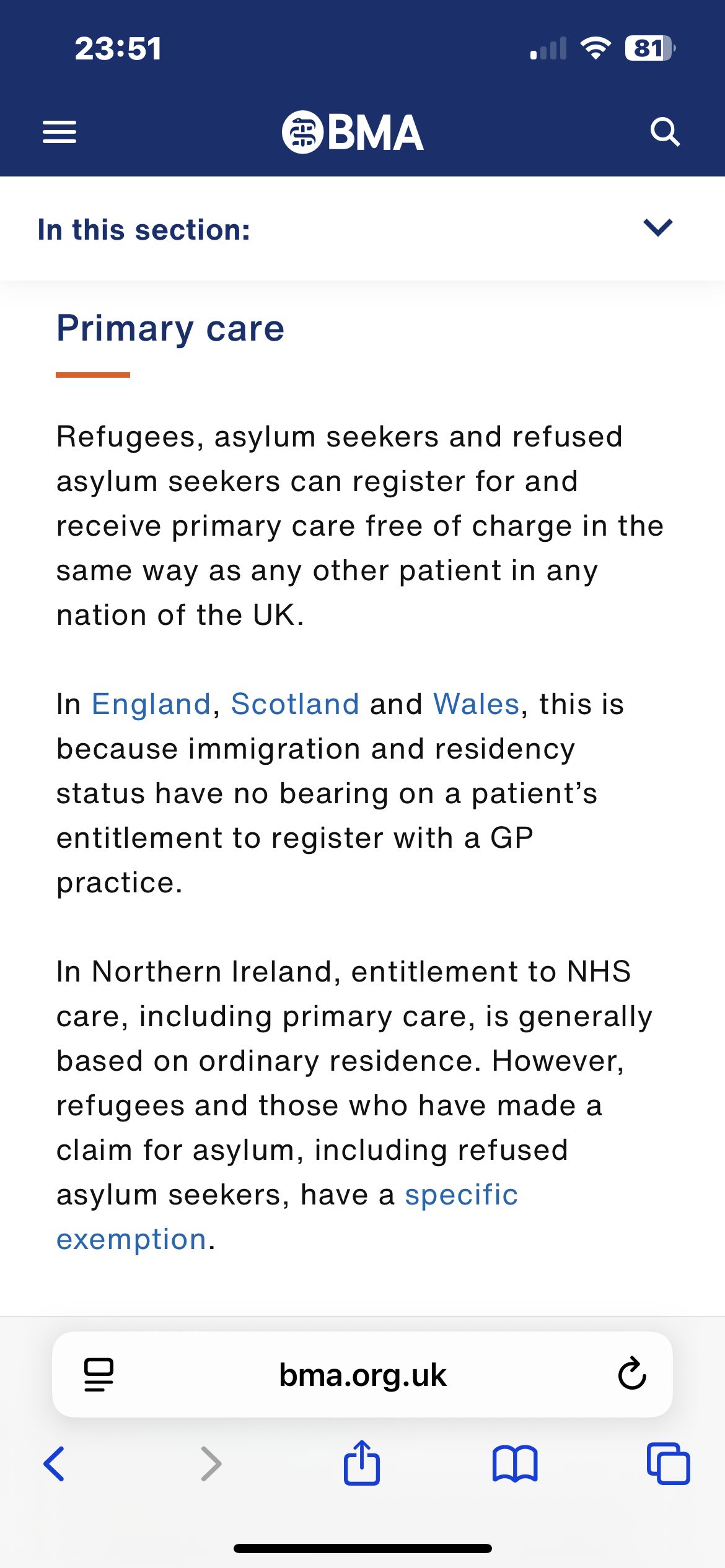Follow the Scotland link
This screenshot has height=1568, width=725.
tap(295, 704)
